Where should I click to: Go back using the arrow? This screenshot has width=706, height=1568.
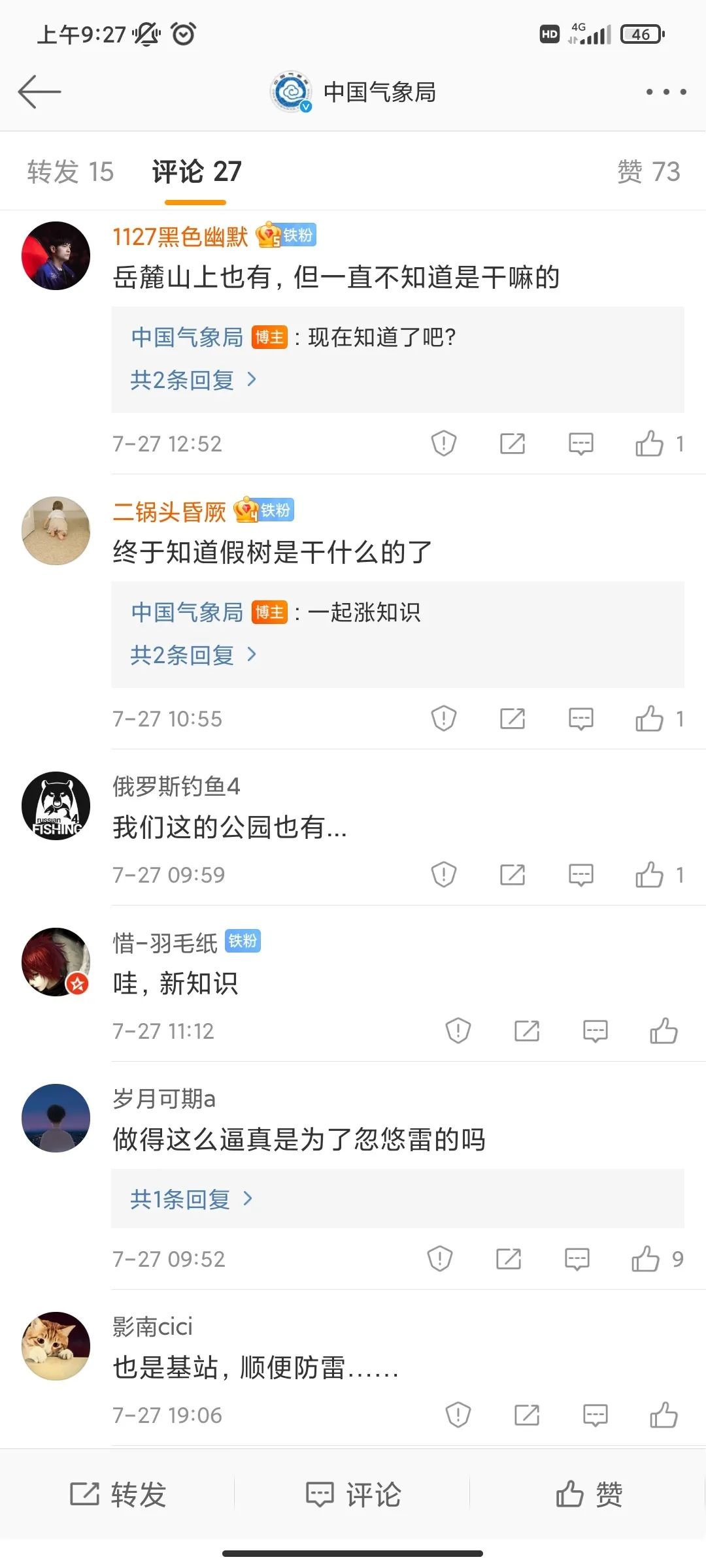(x=39, y=91)
